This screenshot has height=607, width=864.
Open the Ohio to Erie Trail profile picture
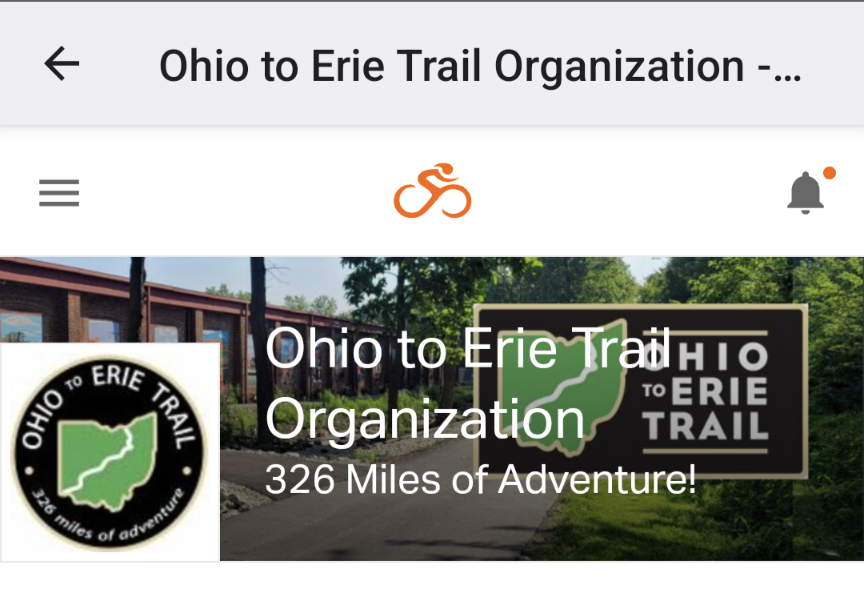[x=109, y=452]
